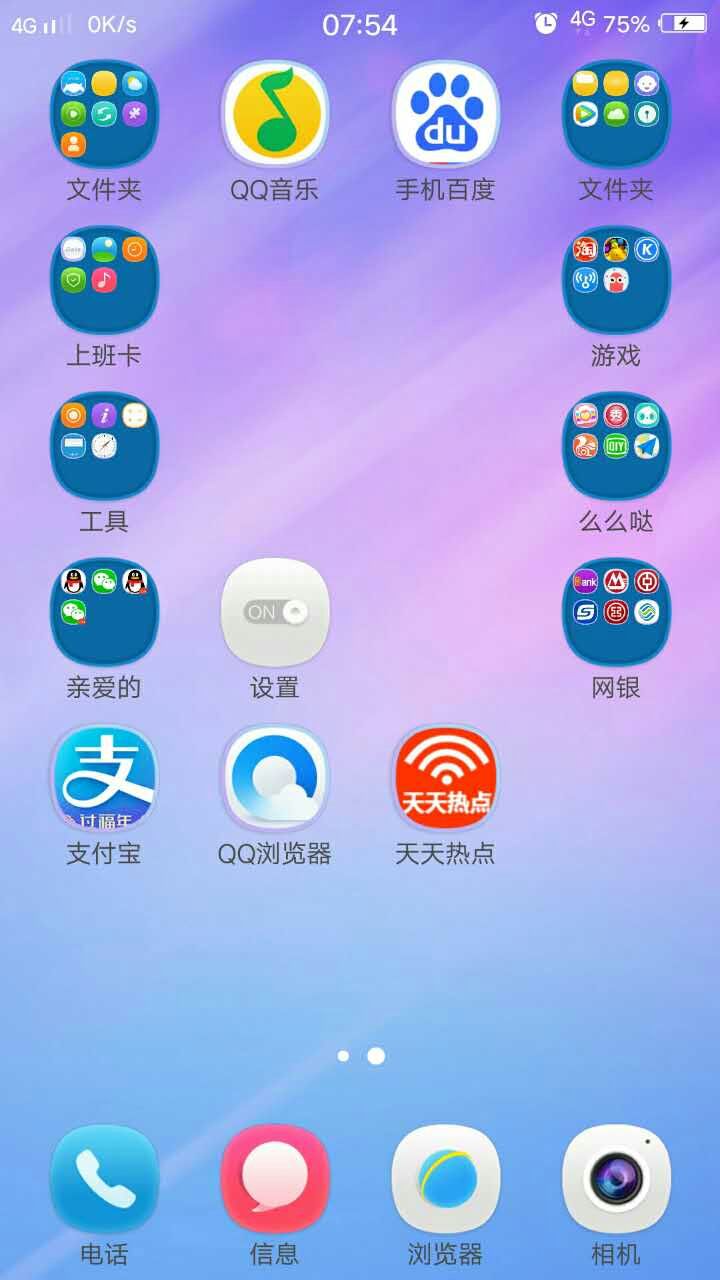Open the 么么哒 folder
720x1280 pixels.
(x=616, y=447)
